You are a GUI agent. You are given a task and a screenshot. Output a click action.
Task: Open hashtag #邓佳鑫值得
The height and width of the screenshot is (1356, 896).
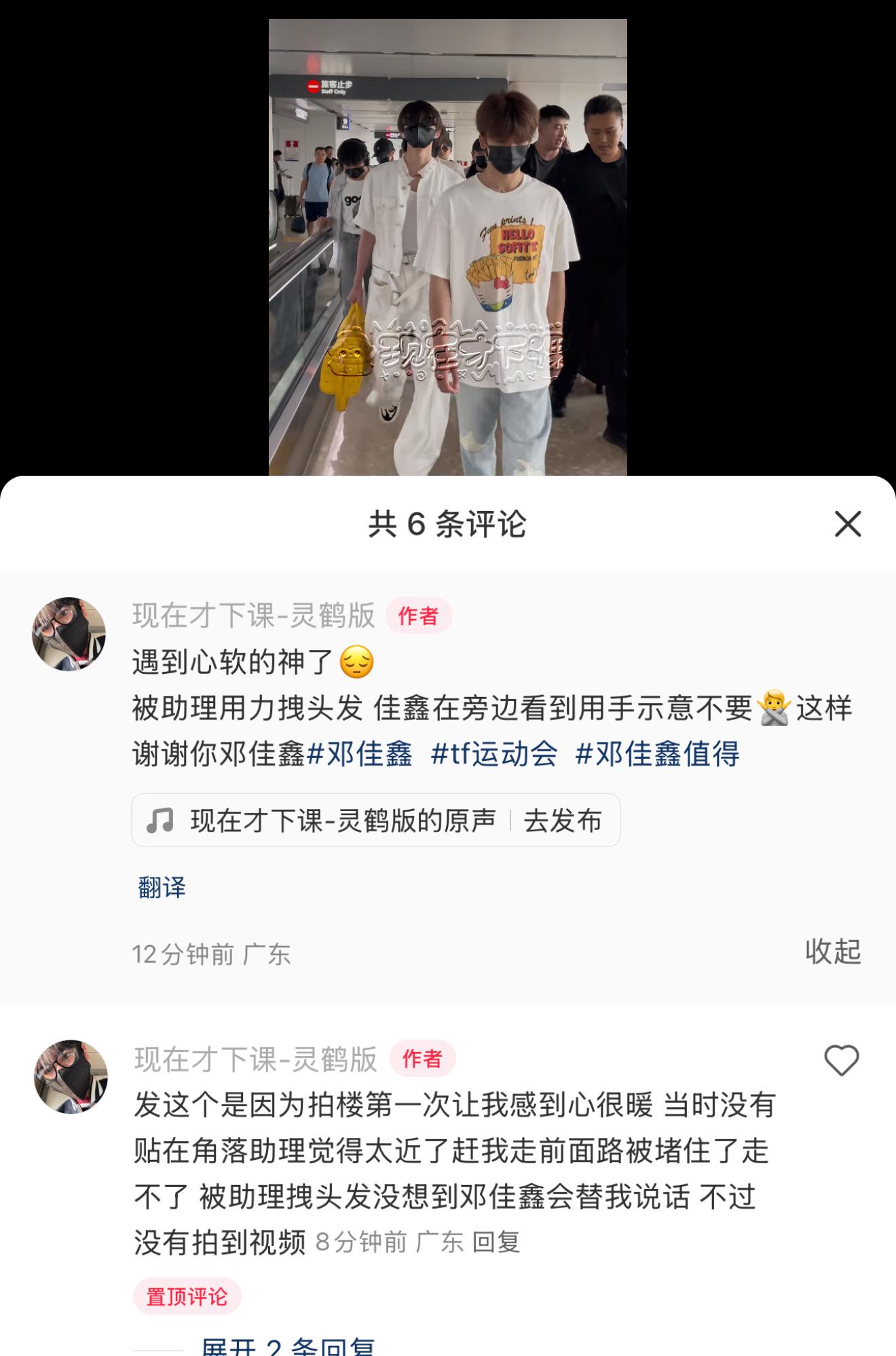657,754
